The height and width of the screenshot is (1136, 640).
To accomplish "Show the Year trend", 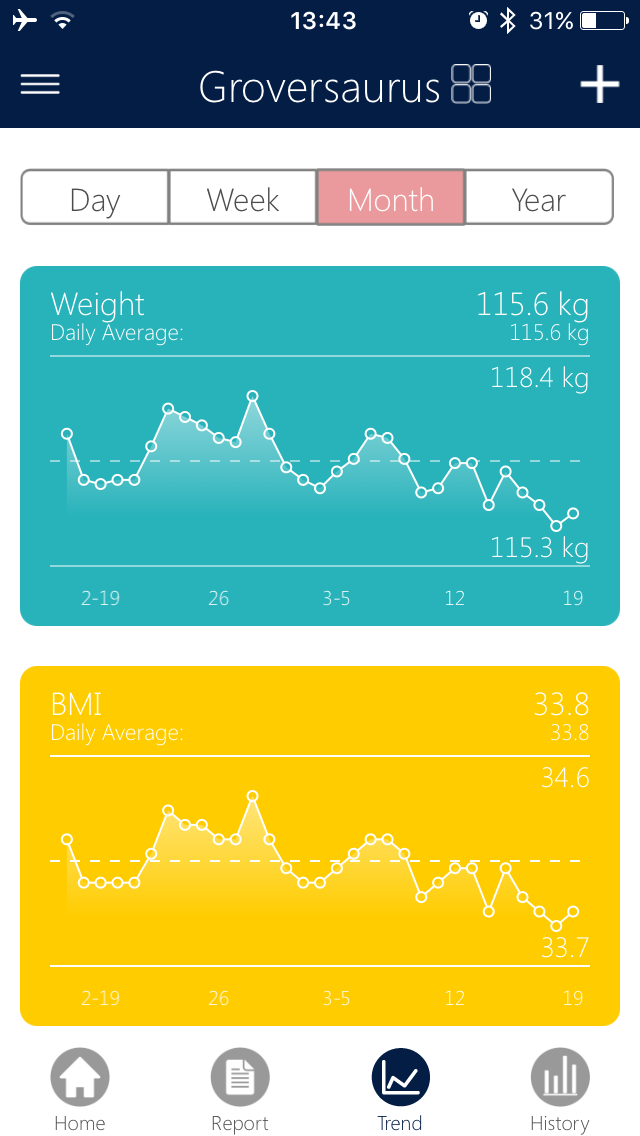I will point(539,198).
